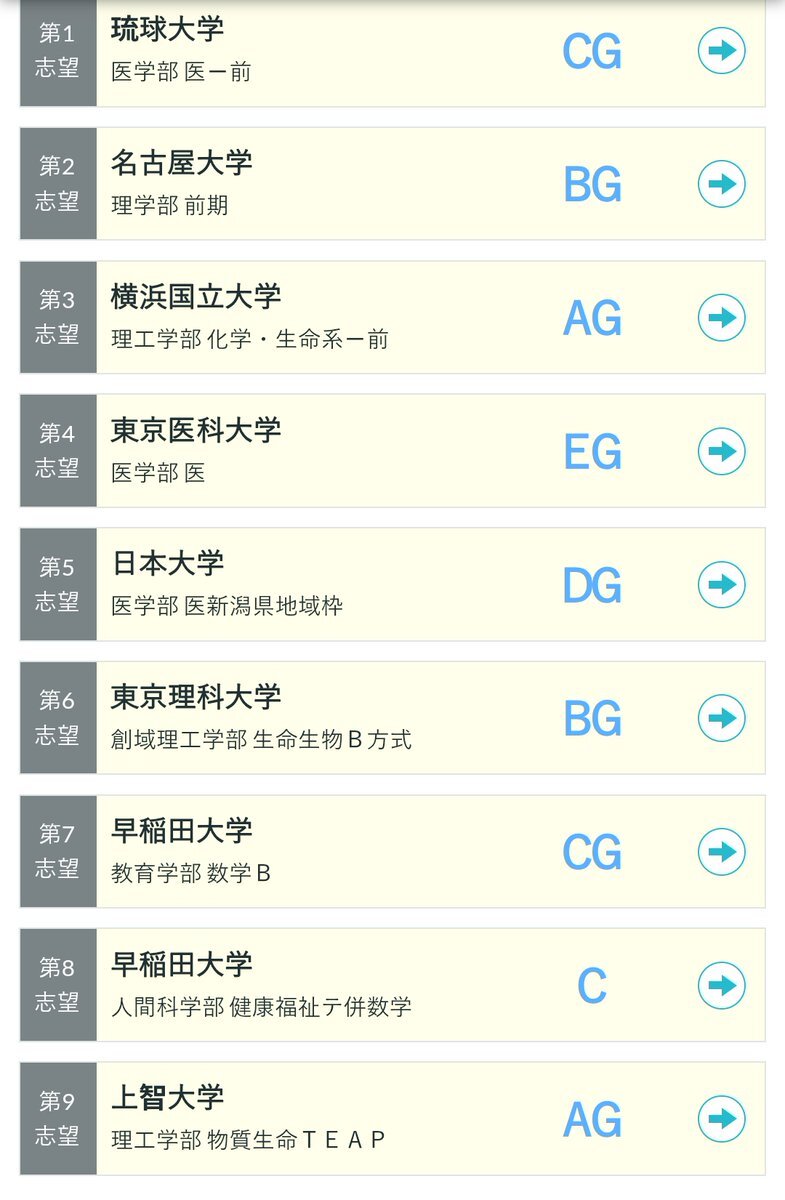Image resolution: width=785 pixels, height=1200 pixels.
Task: Show details for 東京理科大学 創域理工学部
Action: [721, 718]
